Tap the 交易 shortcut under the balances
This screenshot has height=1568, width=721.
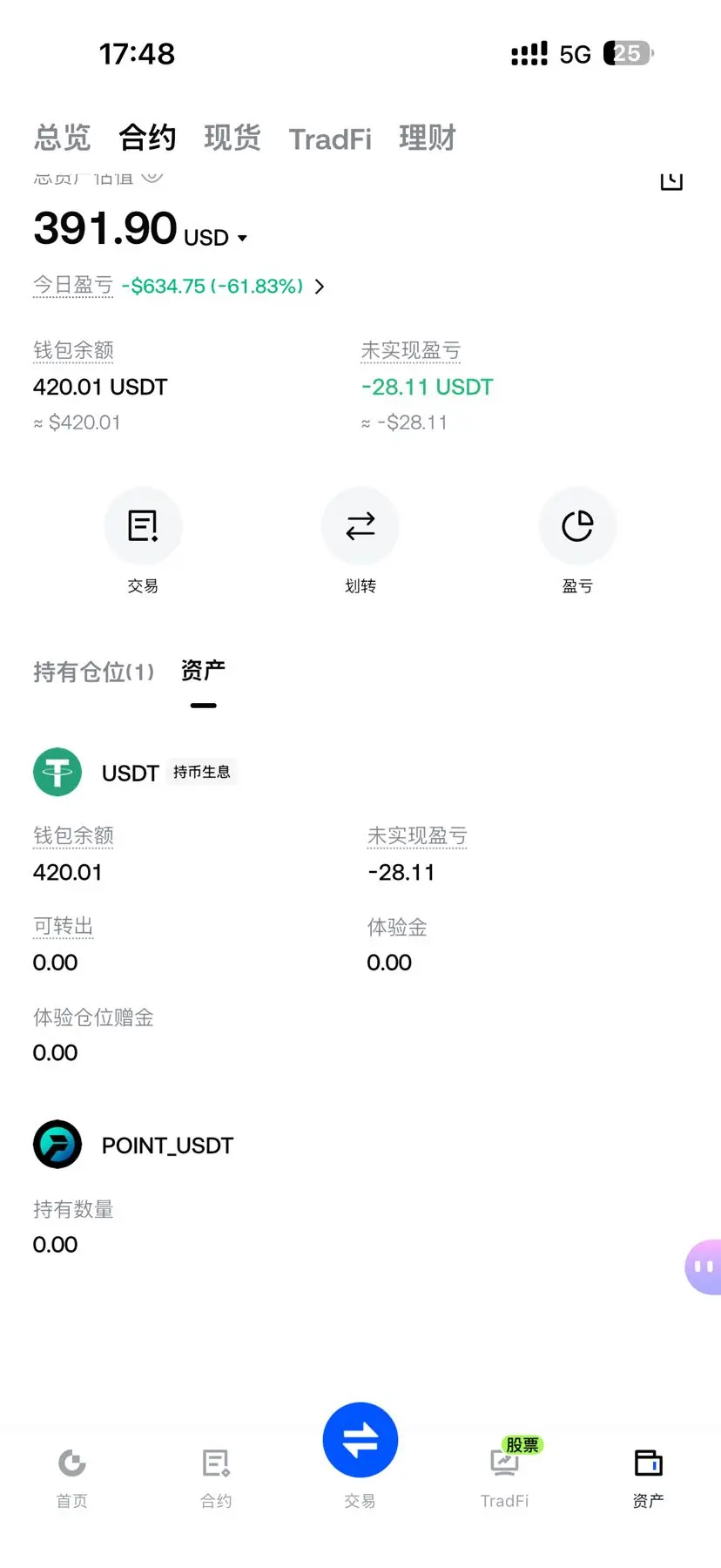tap(143, 541)
